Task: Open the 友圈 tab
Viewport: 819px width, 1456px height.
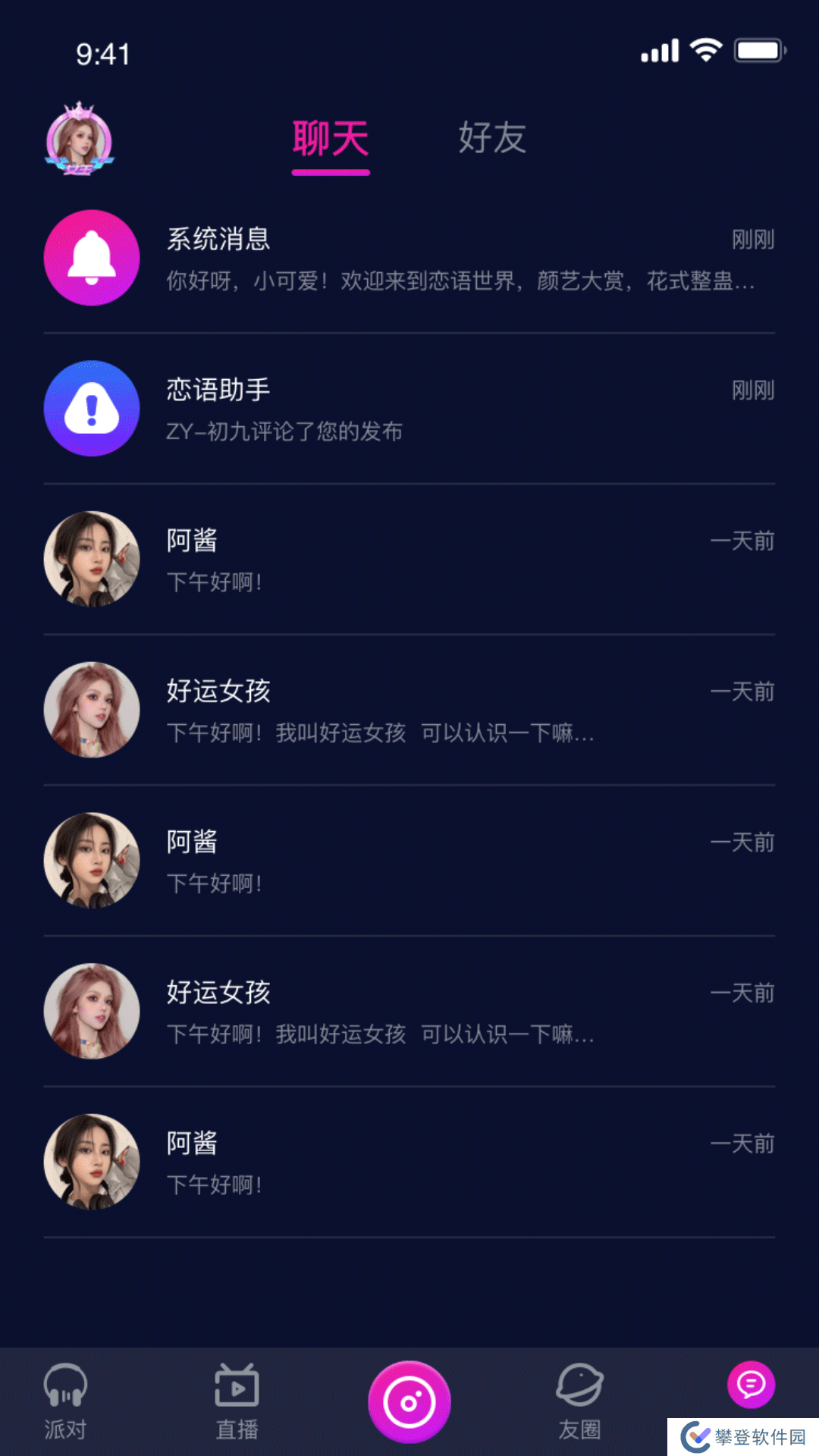Action: pos(580,1401)
